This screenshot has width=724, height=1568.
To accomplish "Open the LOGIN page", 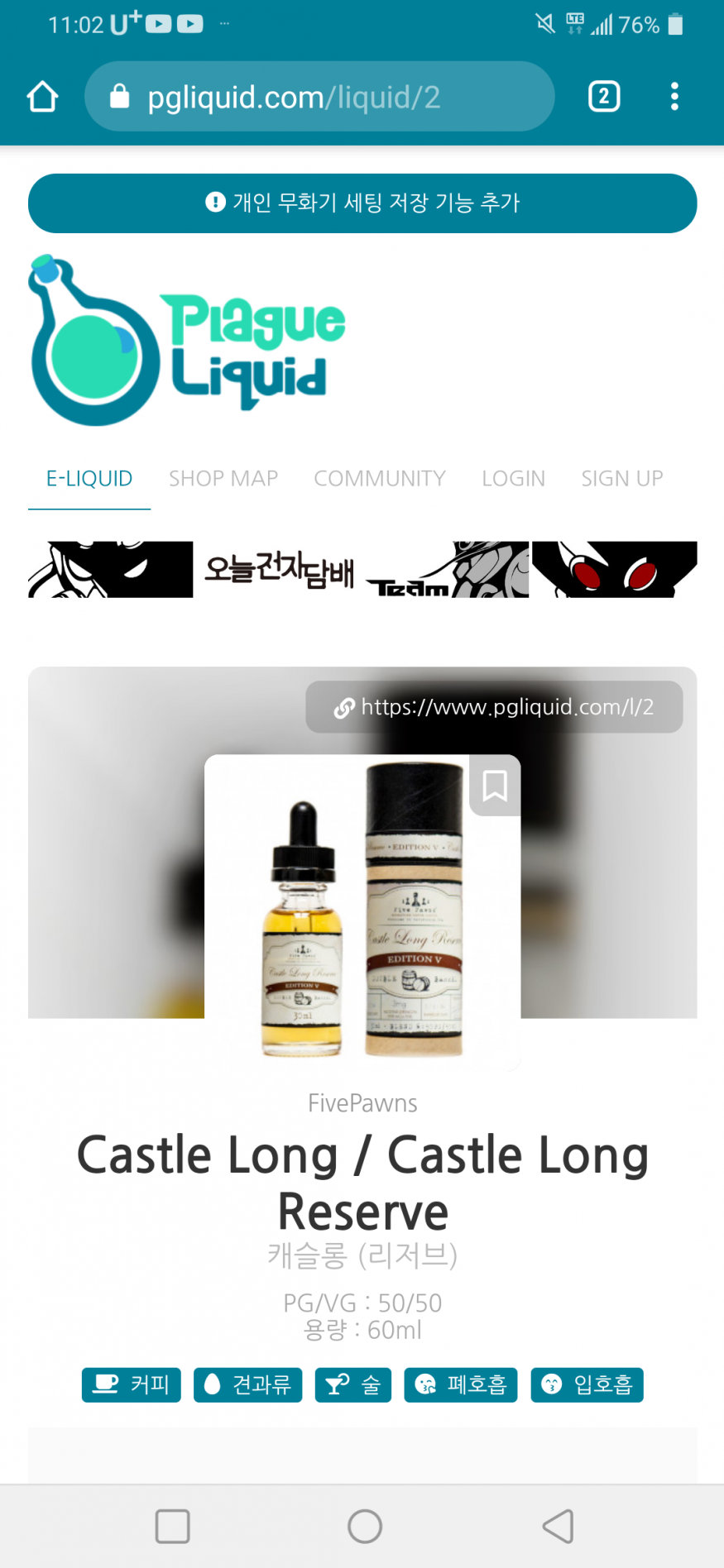I will (513, 479).
